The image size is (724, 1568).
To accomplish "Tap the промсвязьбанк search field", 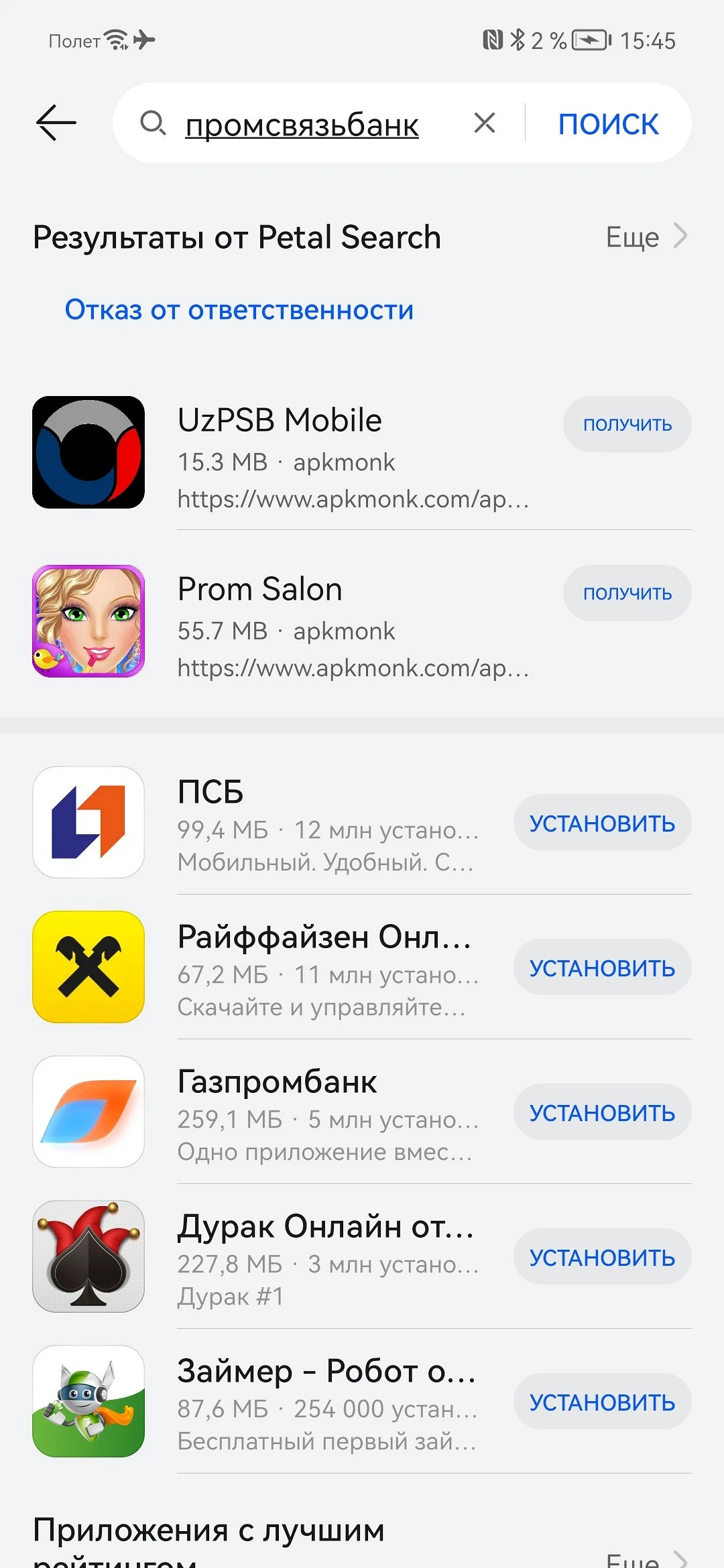I will (x=302, y=125).
